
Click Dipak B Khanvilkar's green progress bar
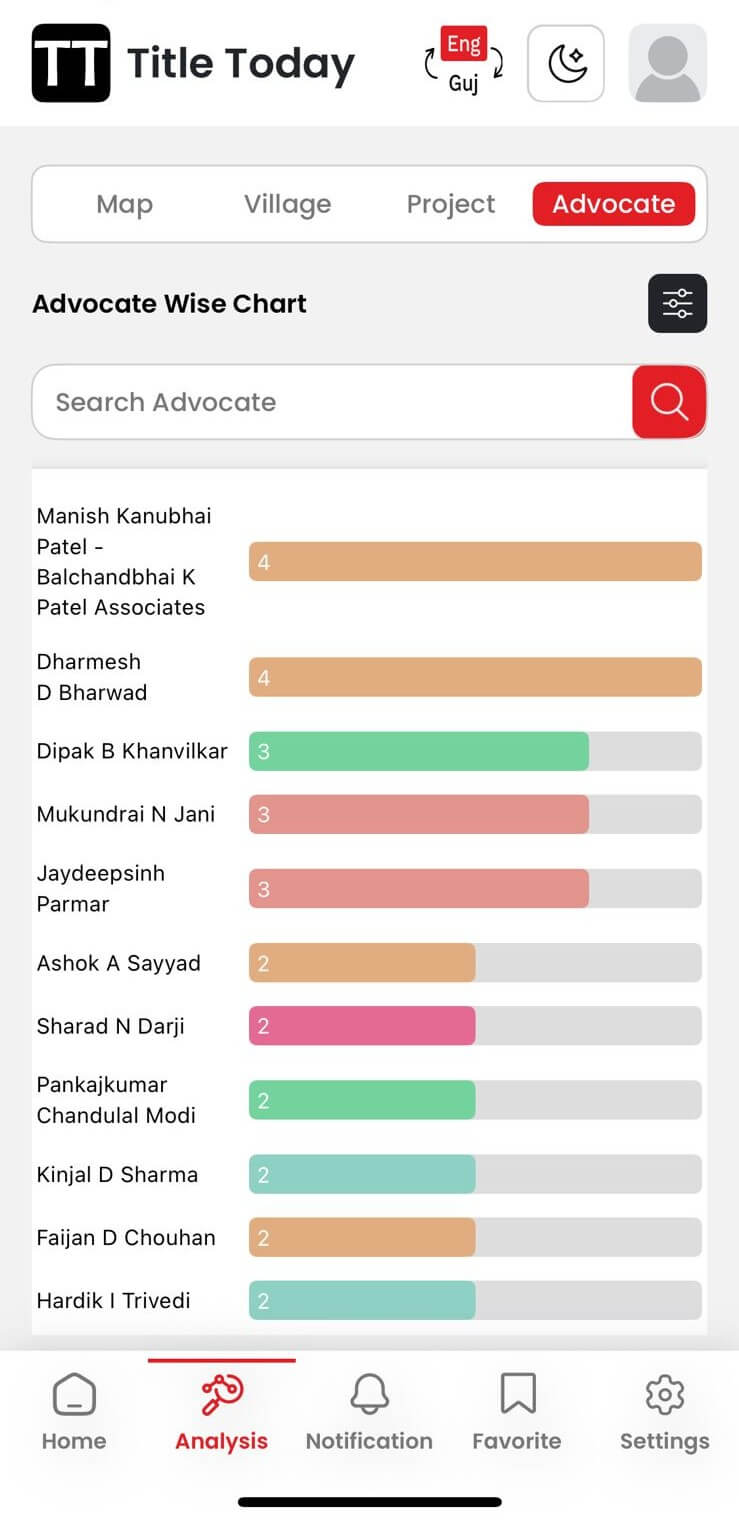pos(418,751)
